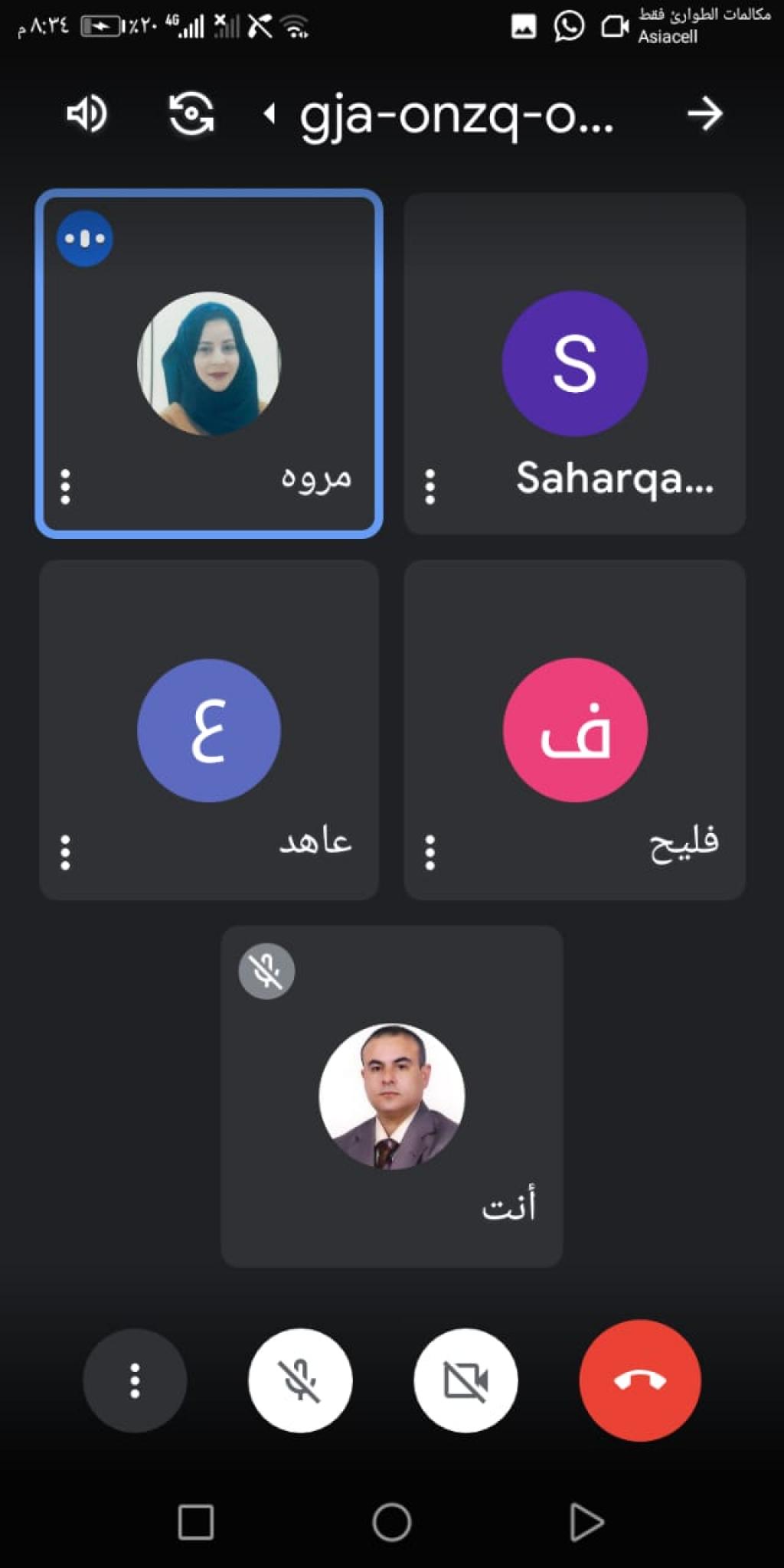Tap the speaker audio output icon
This screenshot has height=1568, width=784.
pos(87,114)
